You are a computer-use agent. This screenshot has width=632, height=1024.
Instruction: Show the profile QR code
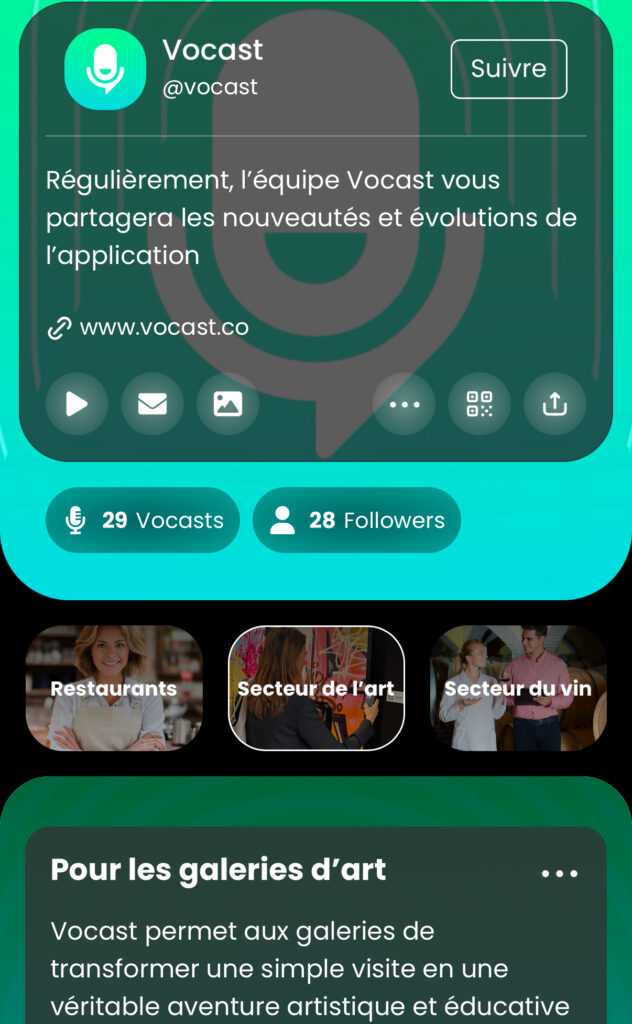point(480,404)
